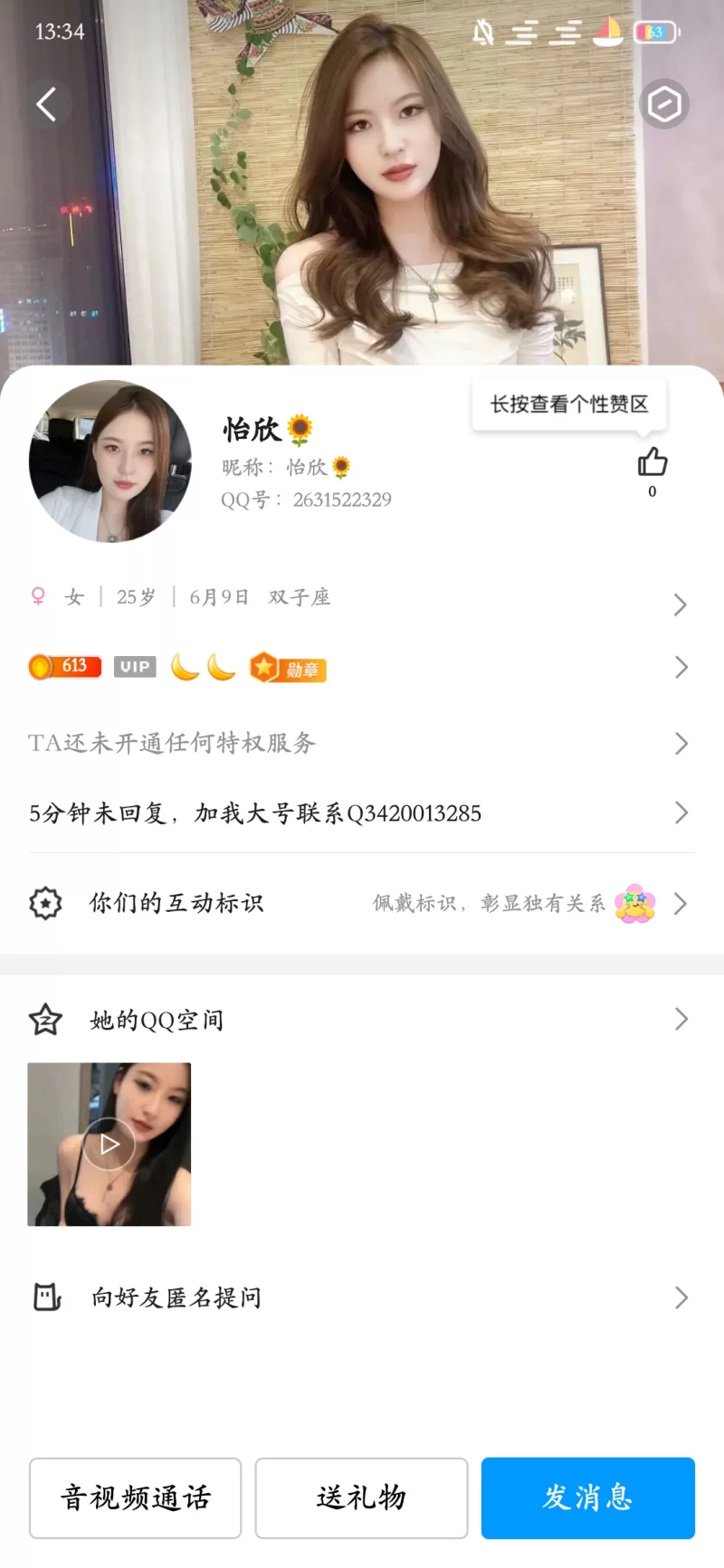Start a call with 音视频通话 button
The height and width of the screenshot is (1568, 724).
click(136, 1498)
